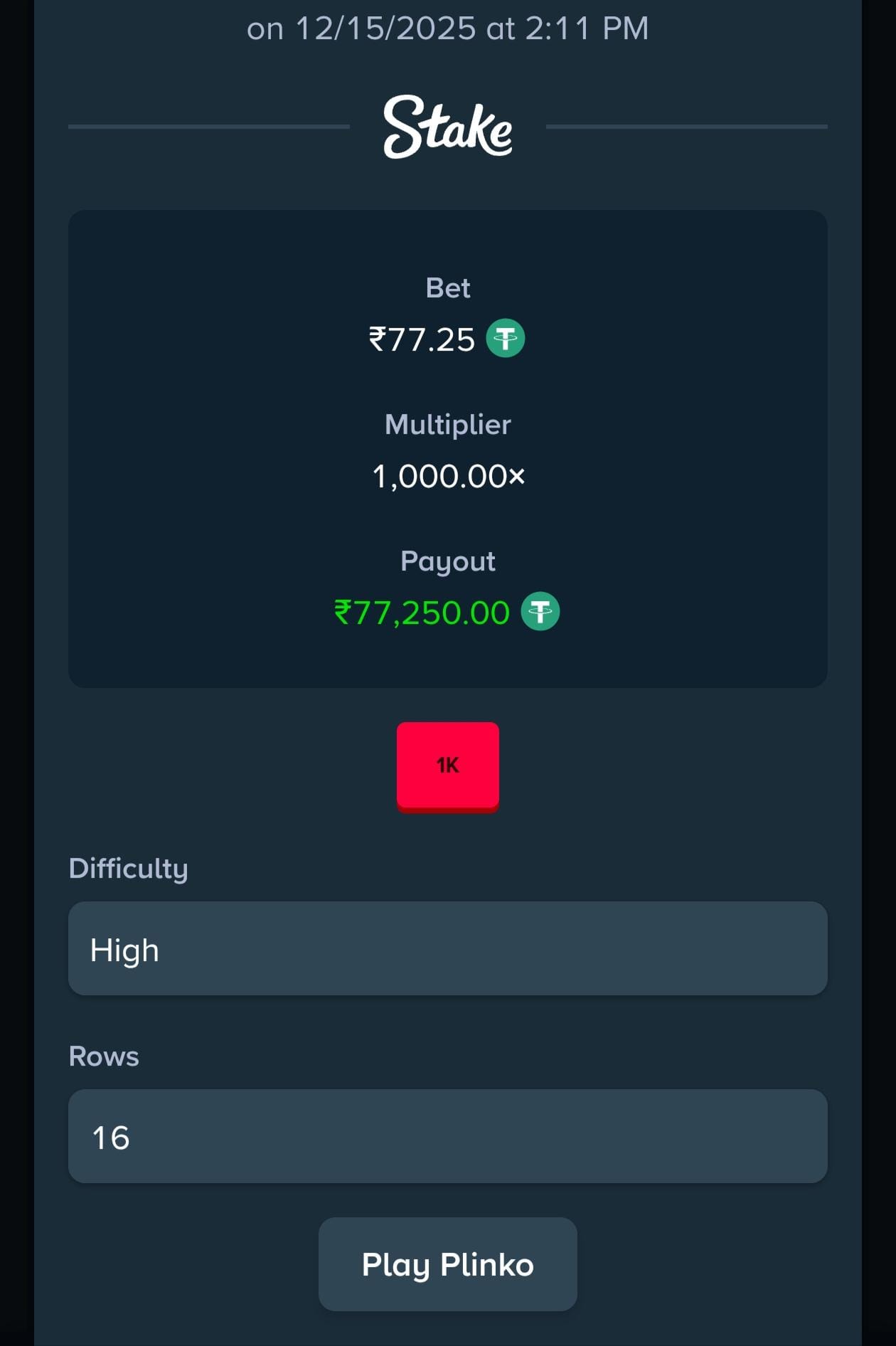This screenshot has width=896, height=1346.
Task: Select the Rows field showing 16
Action: pyautogui.click(x=447, y=1136)
